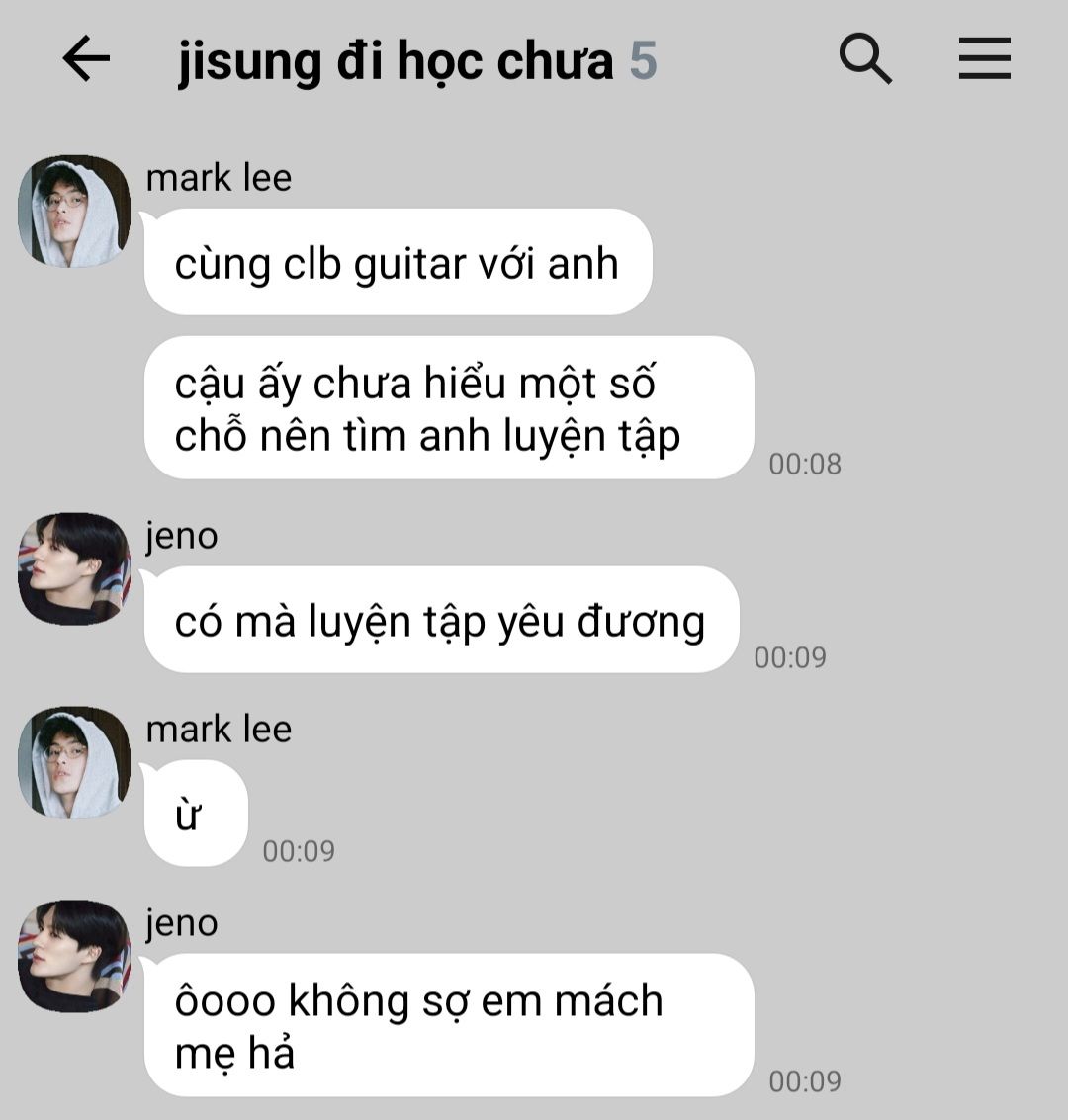The height and width of the screenshot is (1120, 1068).
Task: Open jeno's avatar by "ôooo không sợ" message
Action: [74, 956]
